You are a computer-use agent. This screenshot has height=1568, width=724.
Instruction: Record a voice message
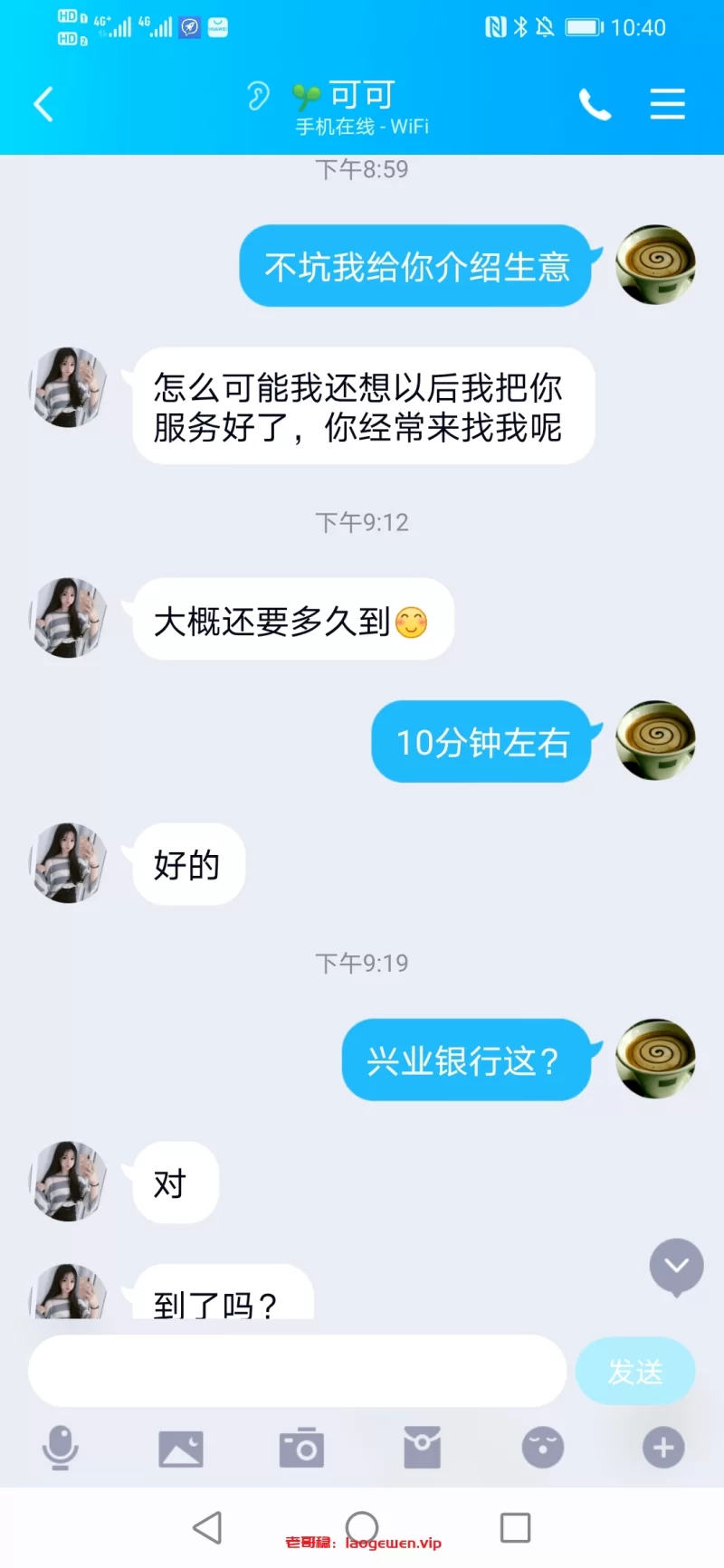[x=61, y=1448]
